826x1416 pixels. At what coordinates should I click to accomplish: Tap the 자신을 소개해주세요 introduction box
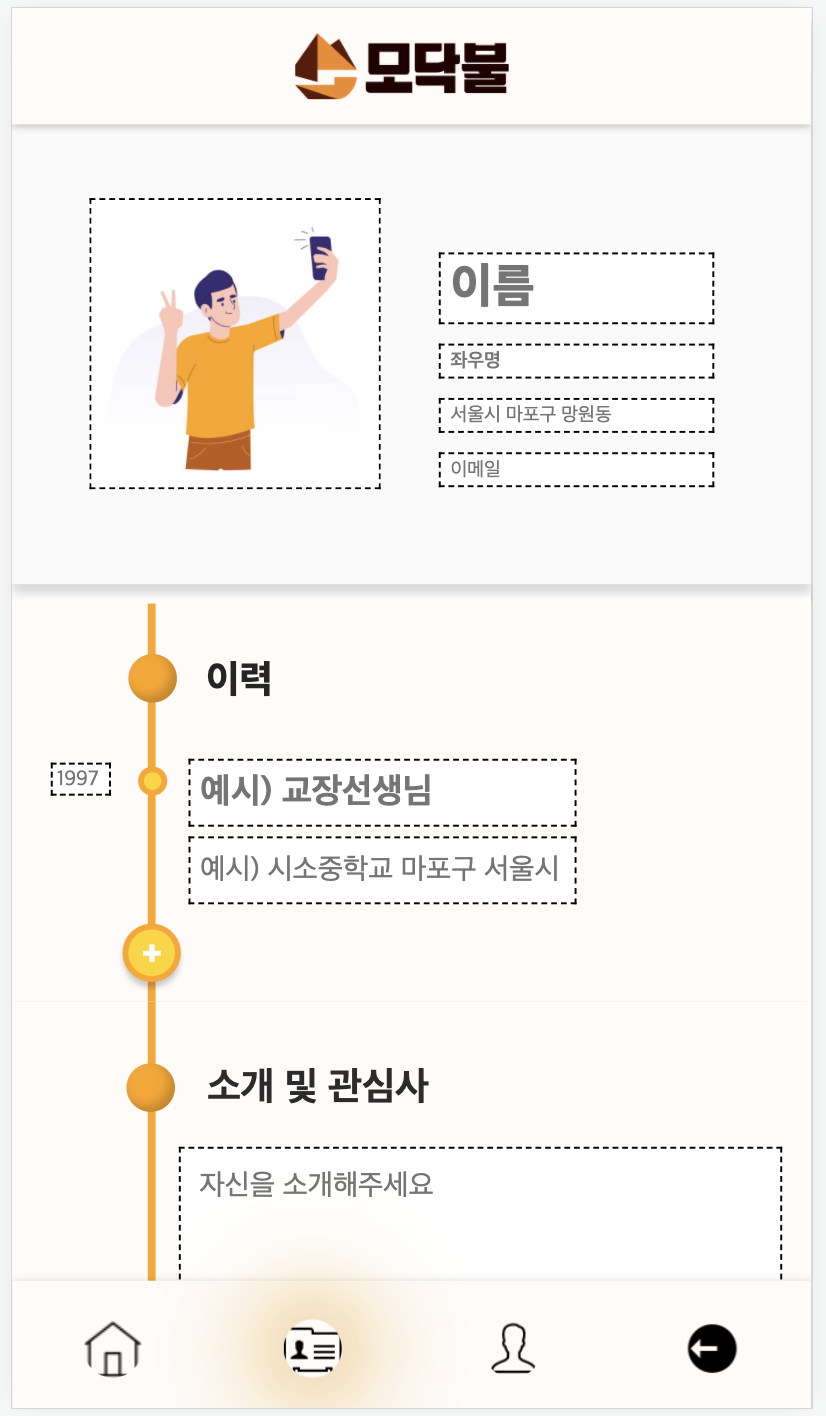pos(480,1214)
